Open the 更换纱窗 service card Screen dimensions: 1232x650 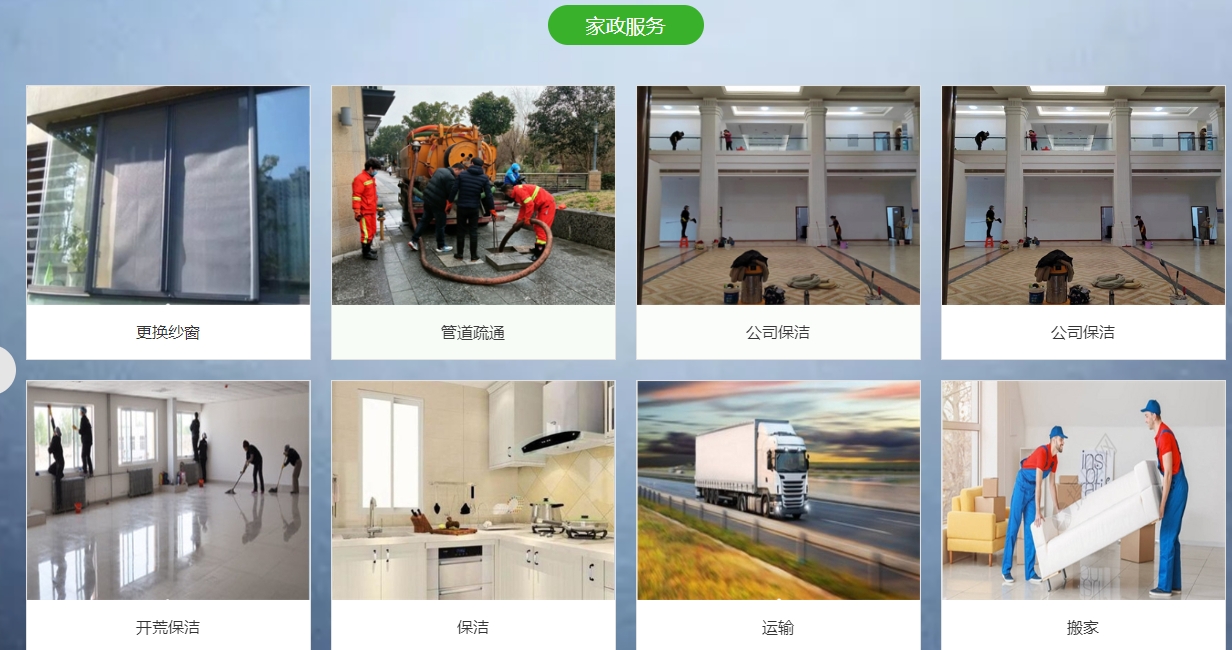(168, 222)
